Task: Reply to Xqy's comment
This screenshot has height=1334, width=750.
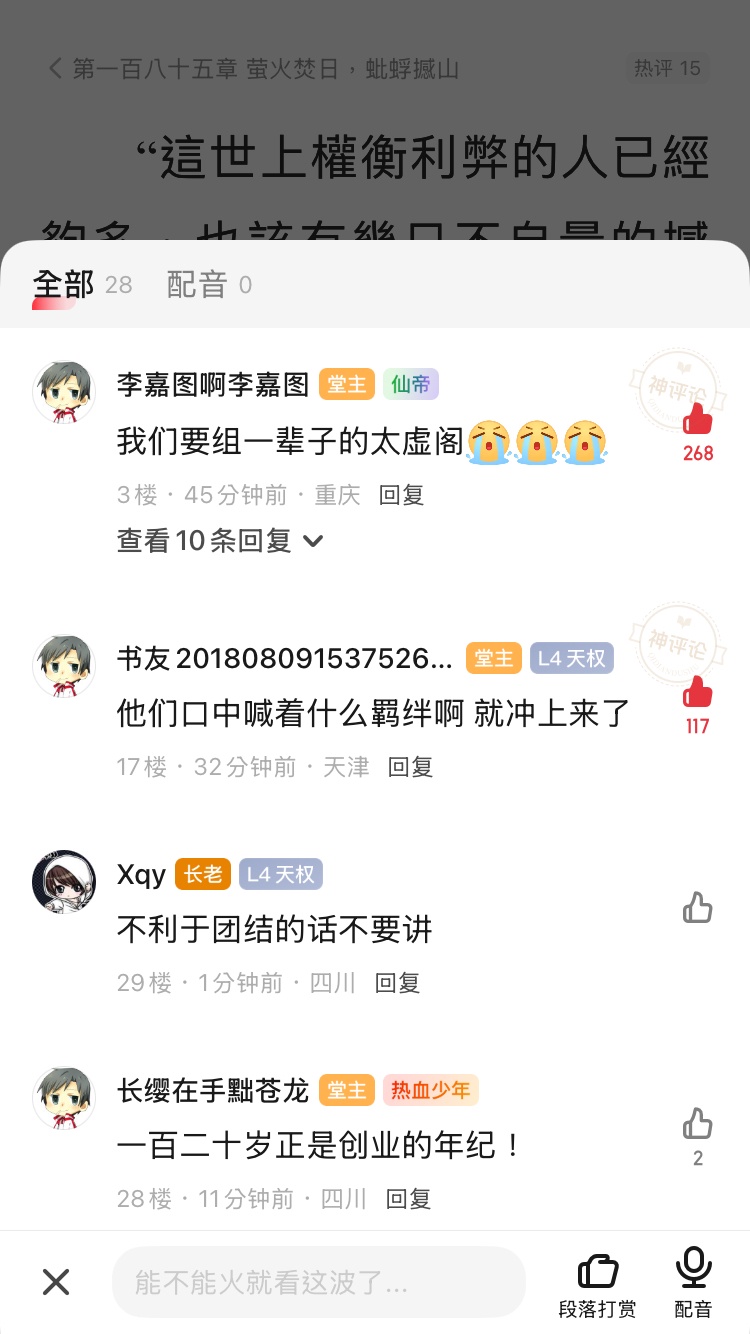Action: pos(397,983)
